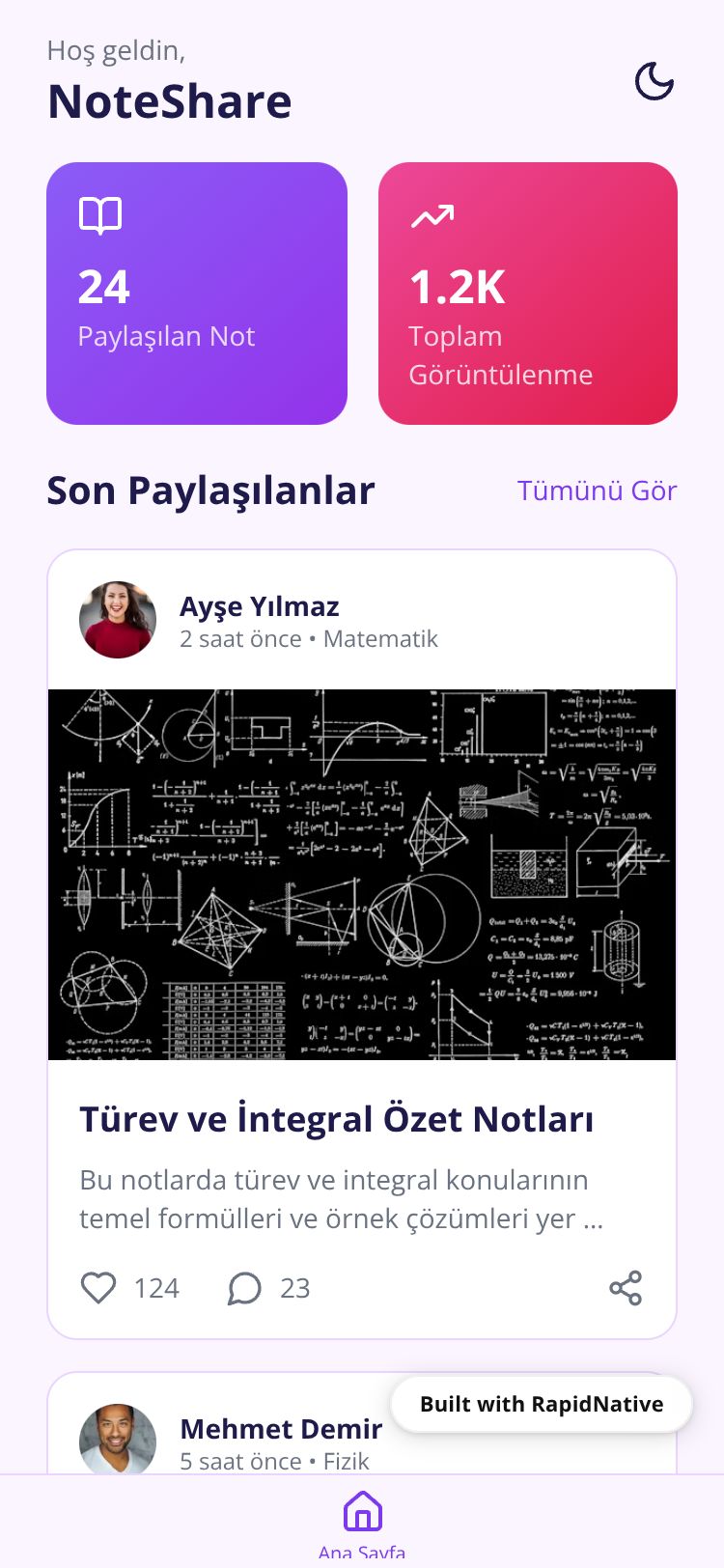Screen dimensions: 724x1568
Task: Tap the Tümünü Gör link
Action: click(x=597, y=490)
